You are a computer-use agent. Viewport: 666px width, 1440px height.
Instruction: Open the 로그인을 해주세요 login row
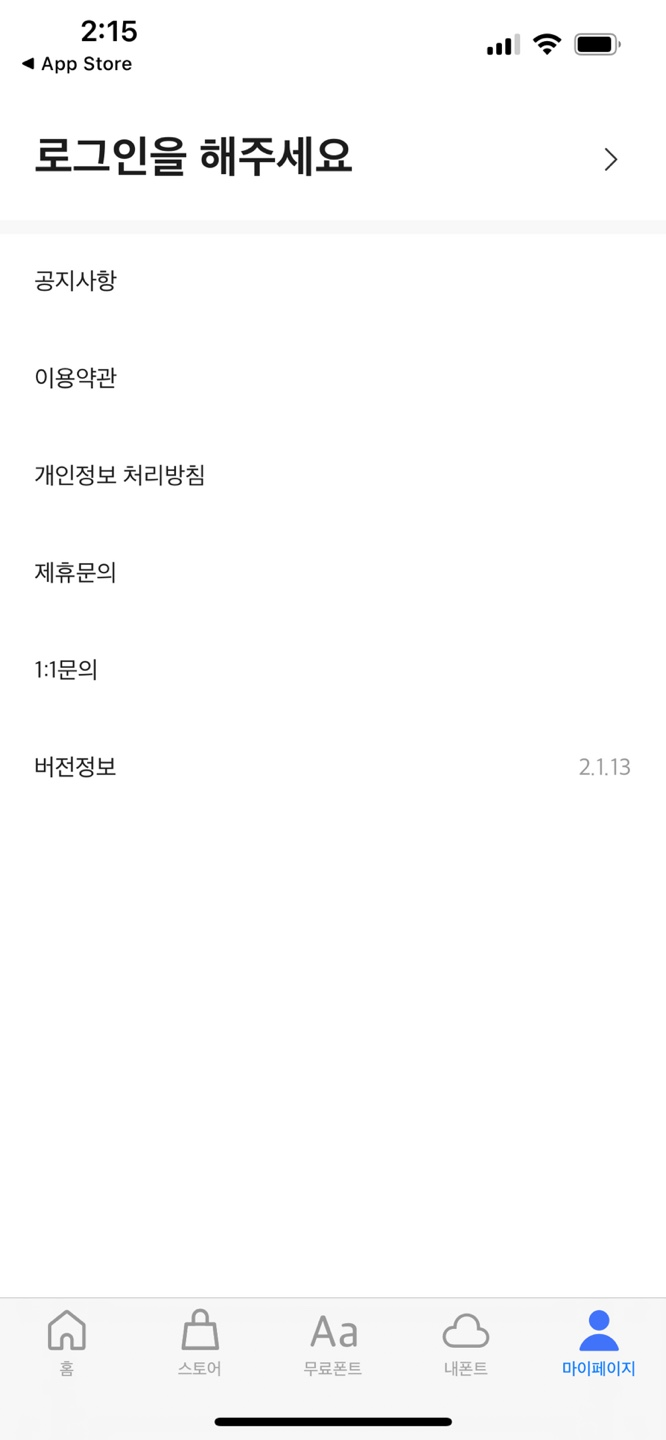333,159
